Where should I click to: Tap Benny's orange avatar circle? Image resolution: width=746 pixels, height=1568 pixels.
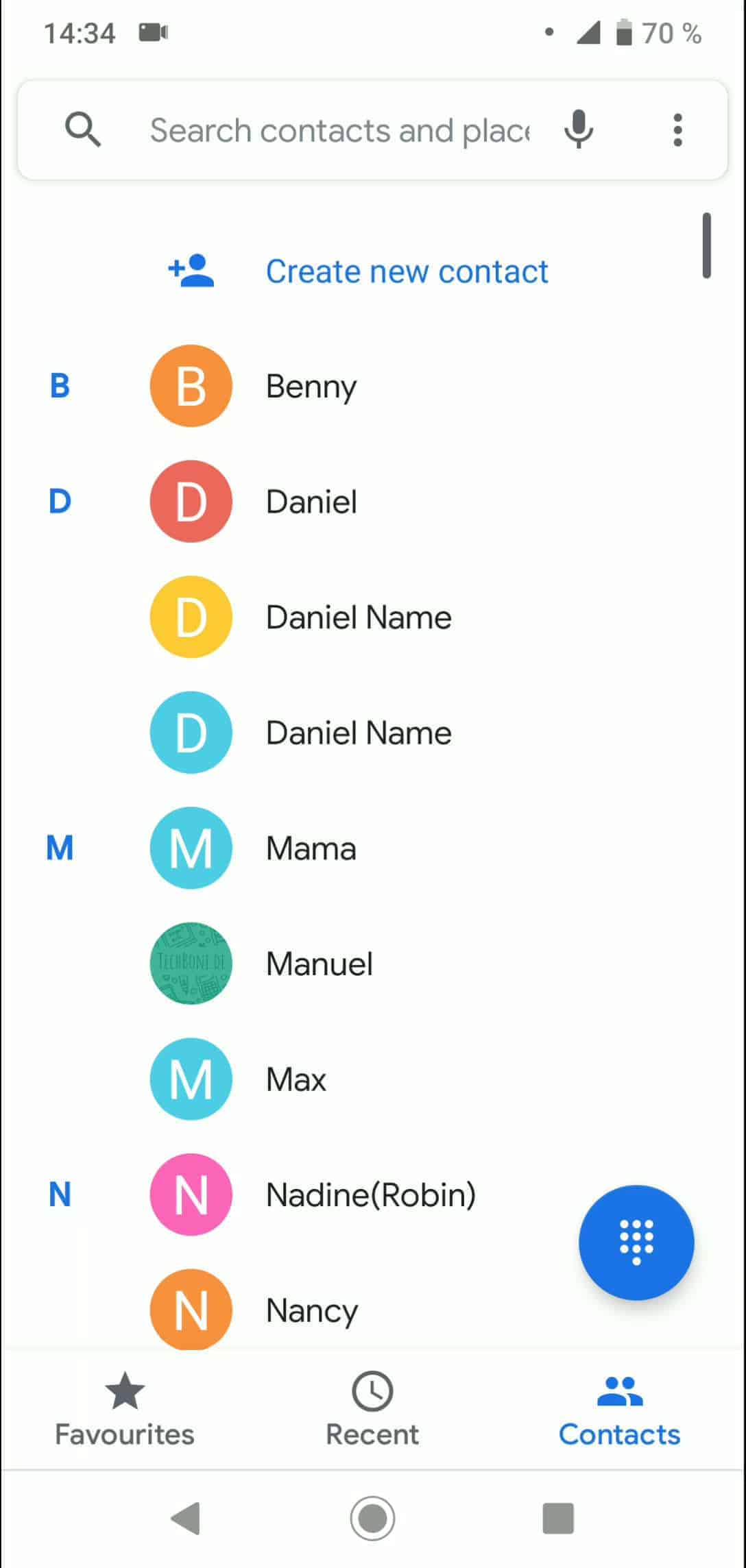point(190,387)
